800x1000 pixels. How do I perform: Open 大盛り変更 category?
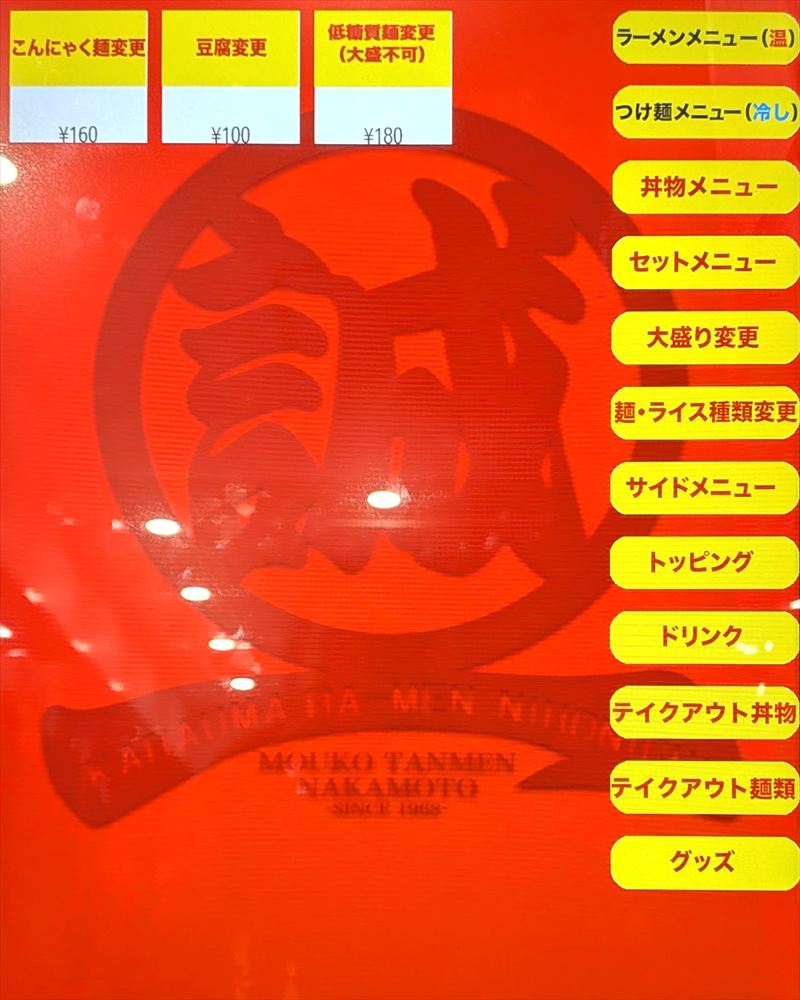click(704, 337)
